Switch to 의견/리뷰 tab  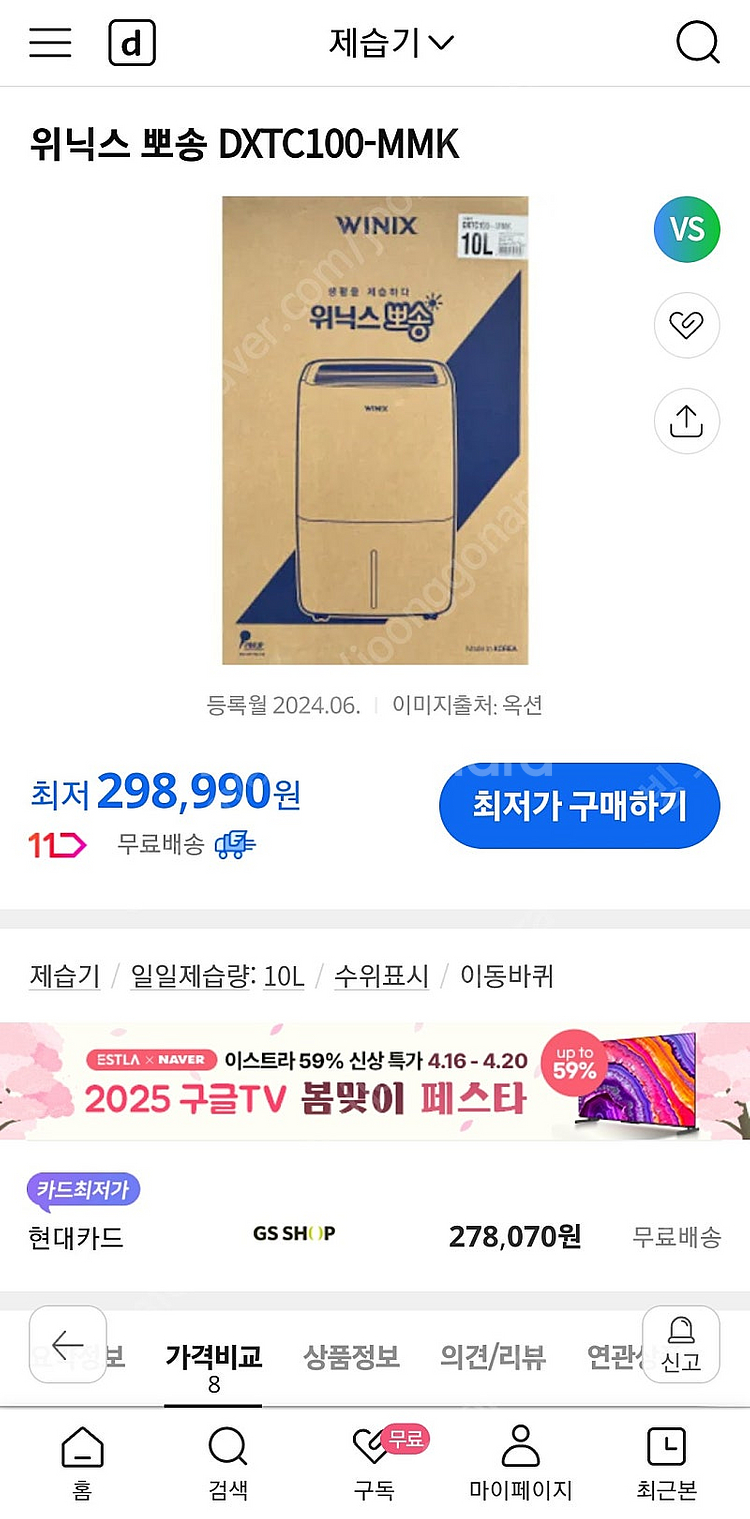(x=493, y=1357)
